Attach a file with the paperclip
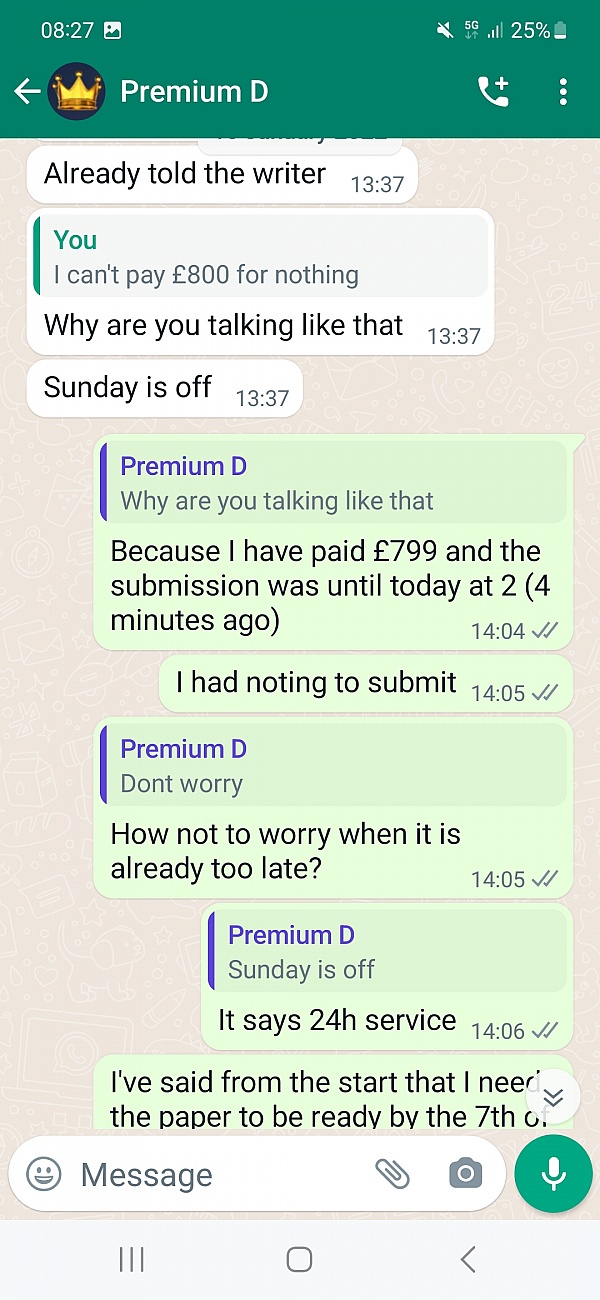Viewport: 600px width, 1300px height. pyautogui.click(x=393, y=1174)
